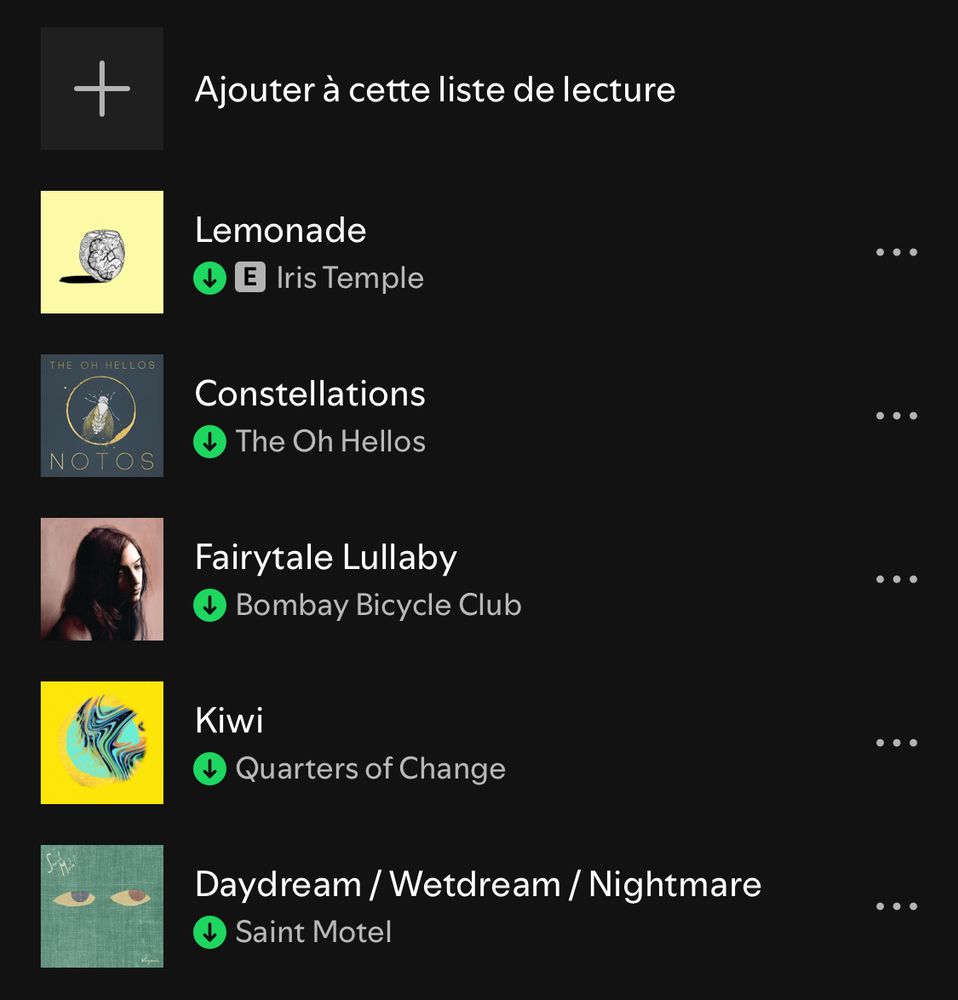Click the downloaded icon for Daydream / Wetdream / Nightmare
Viewport: 958px width, 1000px height.
(209, 933)
